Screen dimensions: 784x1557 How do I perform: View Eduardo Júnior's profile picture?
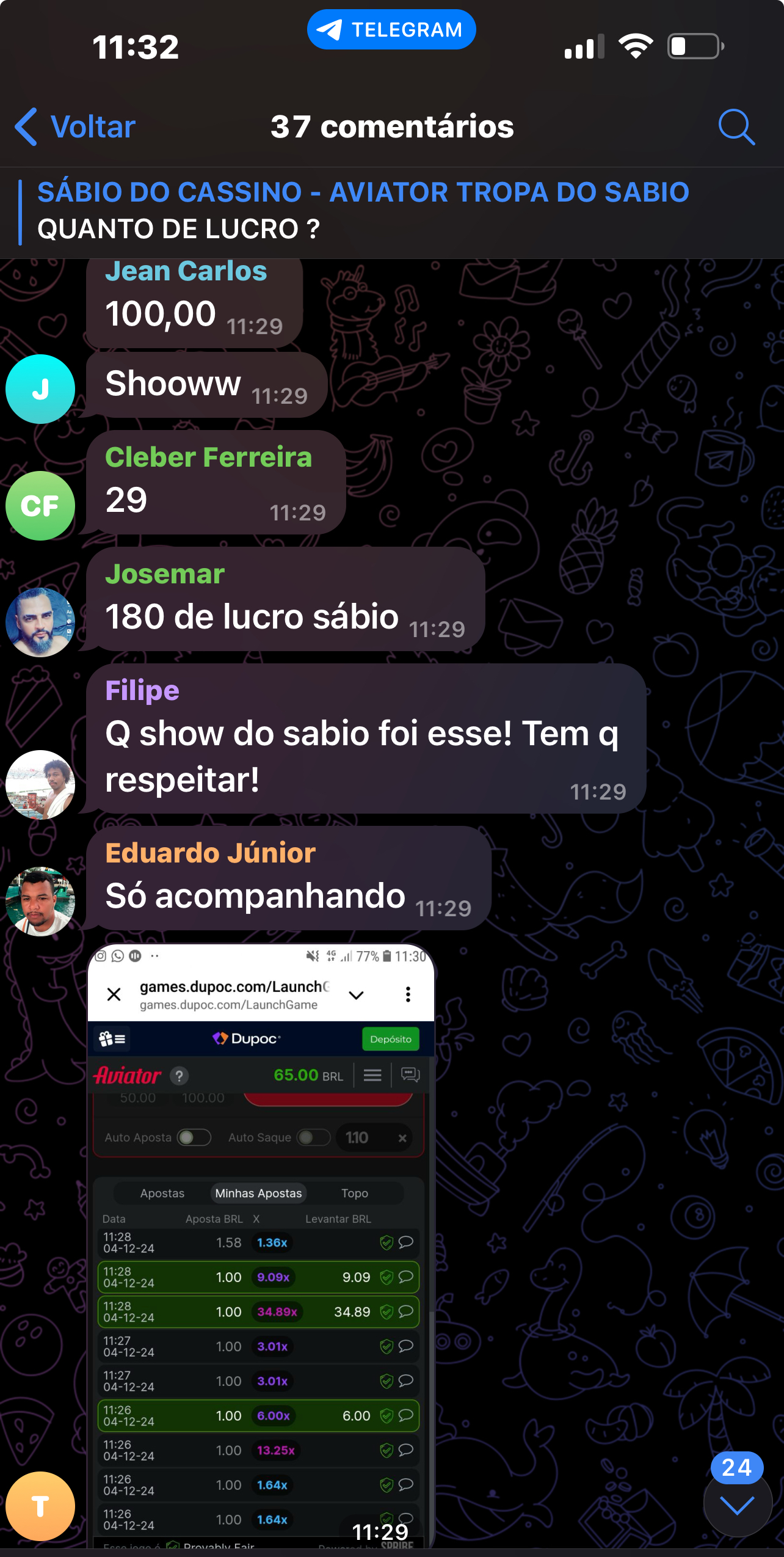coord(40,901)
